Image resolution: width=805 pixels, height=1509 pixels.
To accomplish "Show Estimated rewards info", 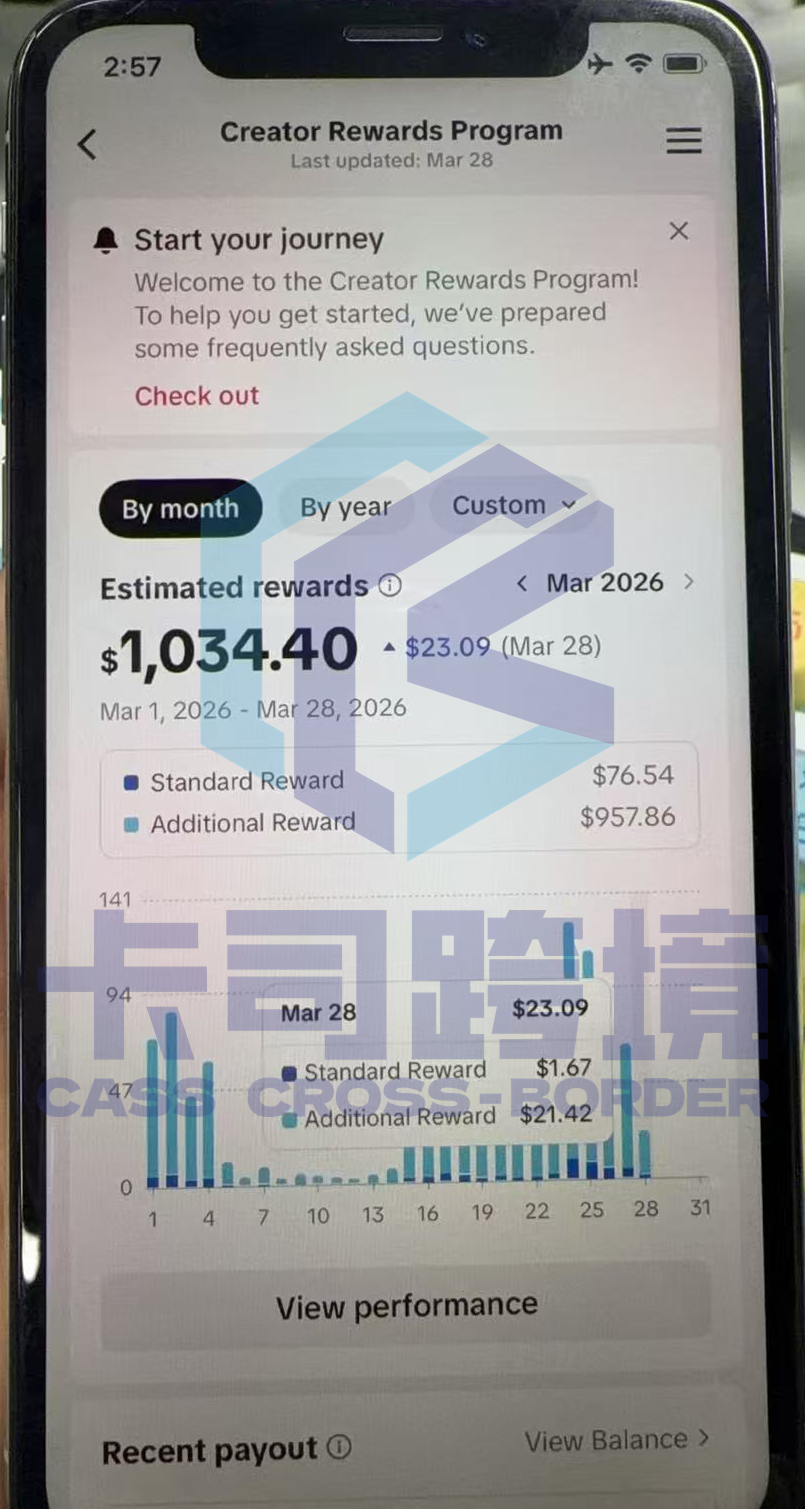I will tap(390, 586).
